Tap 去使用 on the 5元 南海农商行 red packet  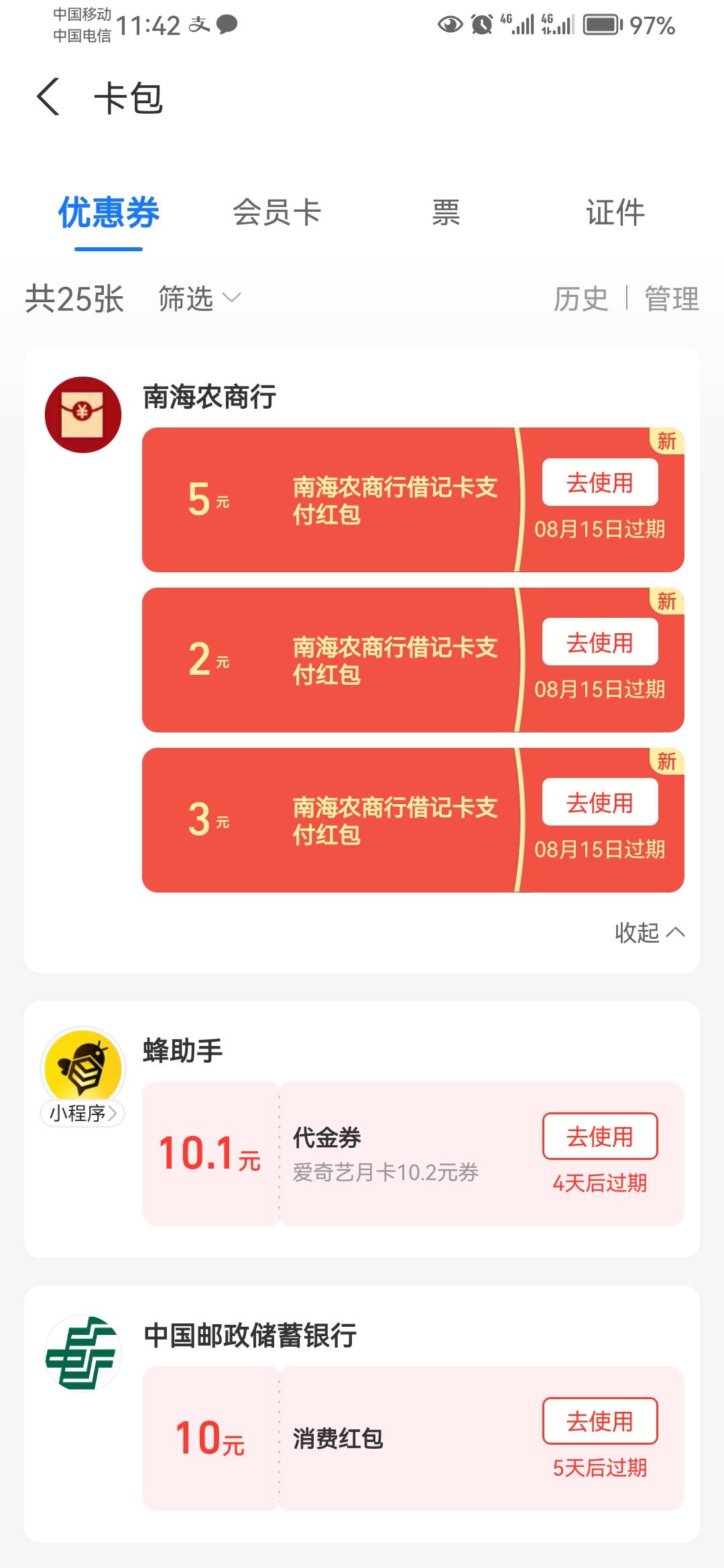(x=600, y=482)
